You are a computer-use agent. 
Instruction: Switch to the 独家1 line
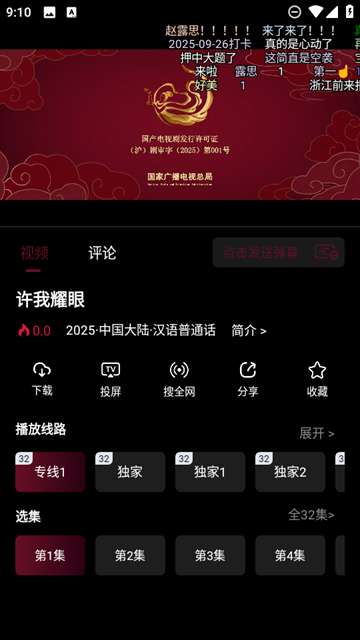tap(210, 472)
